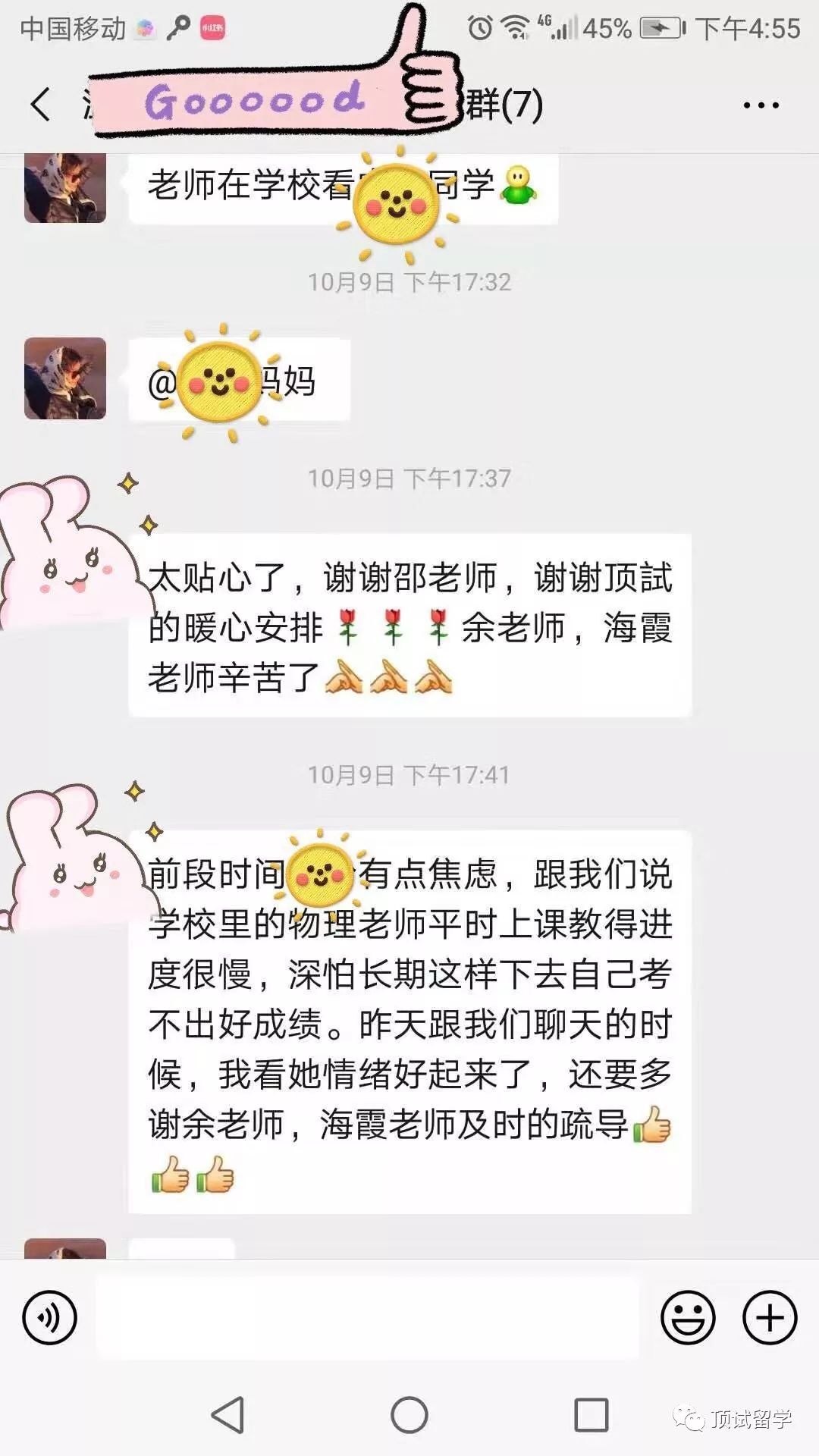The width and height of the screenshot is (819, 1456).
Task: Open the plus attachments menu
Action: coord(769,1318)
